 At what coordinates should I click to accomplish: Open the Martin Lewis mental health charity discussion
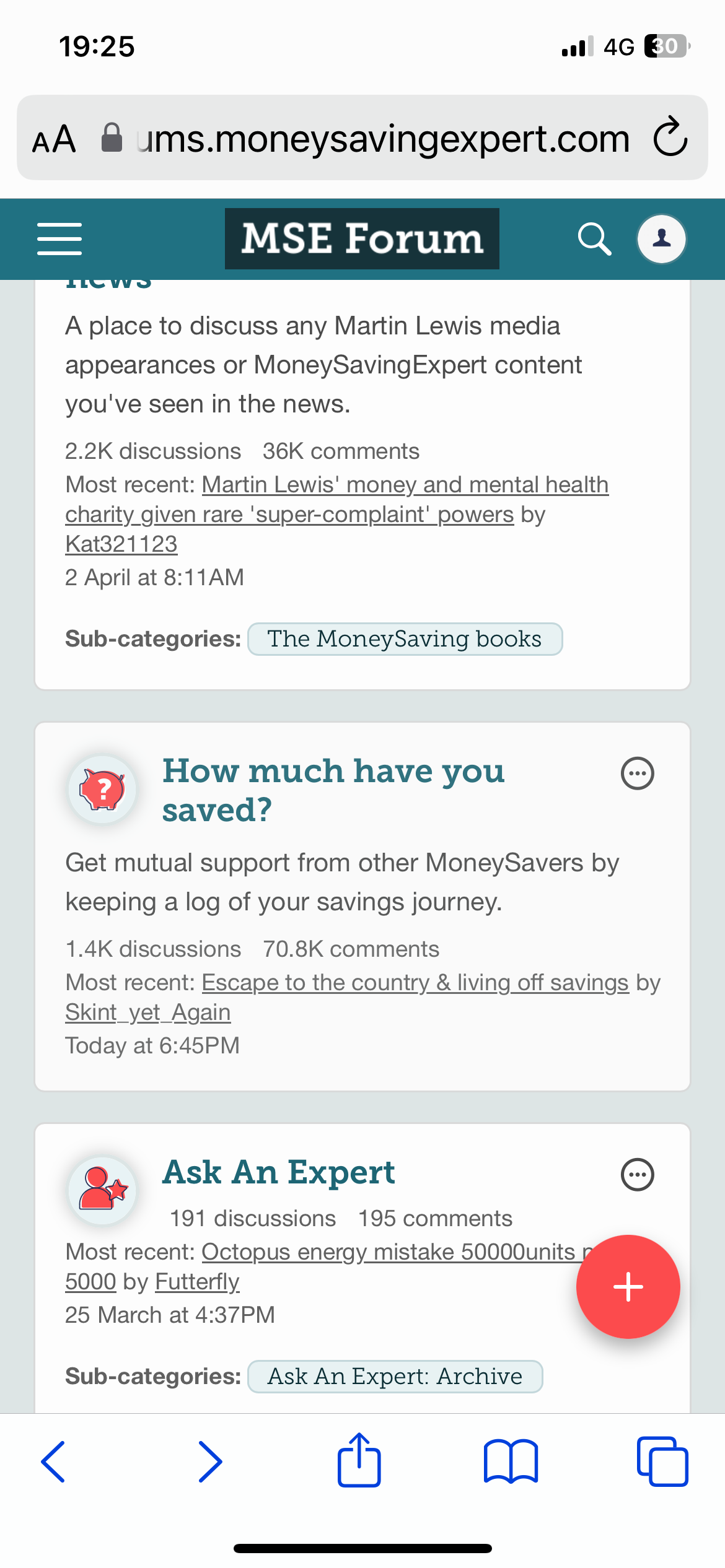click(x=336, y=499)
